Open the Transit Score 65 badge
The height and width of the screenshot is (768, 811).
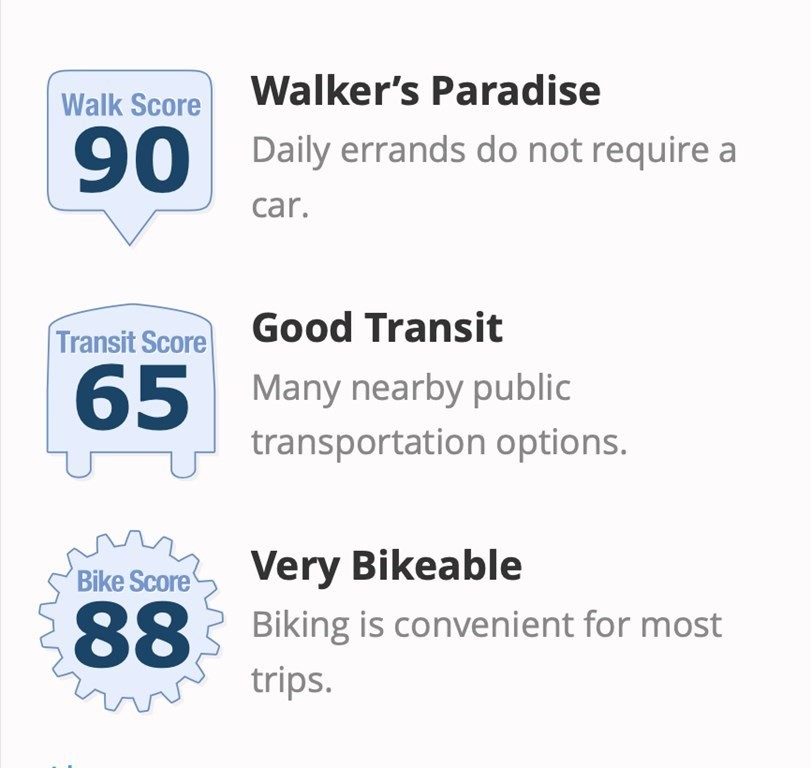(x=130, y=386)
